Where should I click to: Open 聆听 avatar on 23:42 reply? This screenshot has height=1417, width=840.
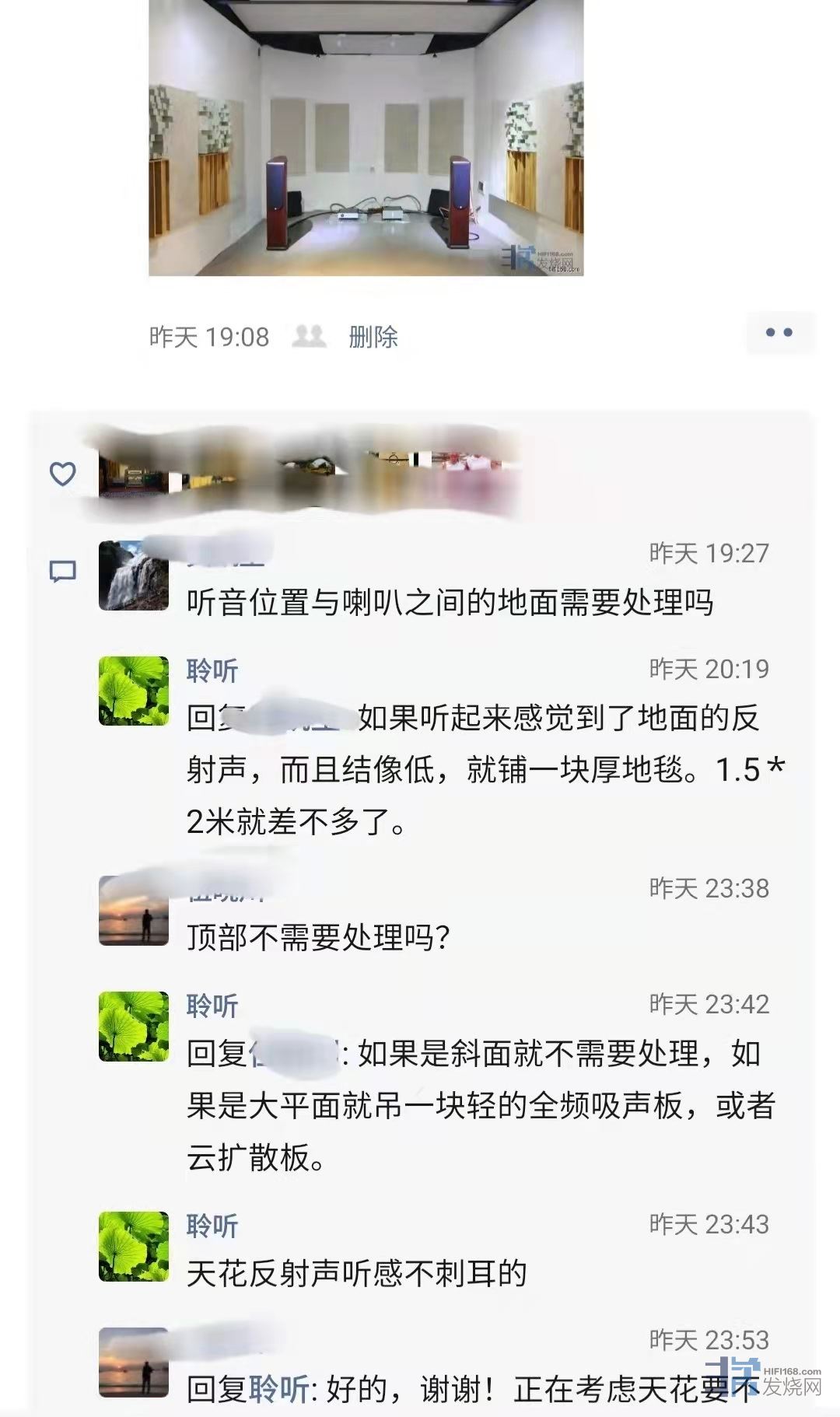[134, 1027]
